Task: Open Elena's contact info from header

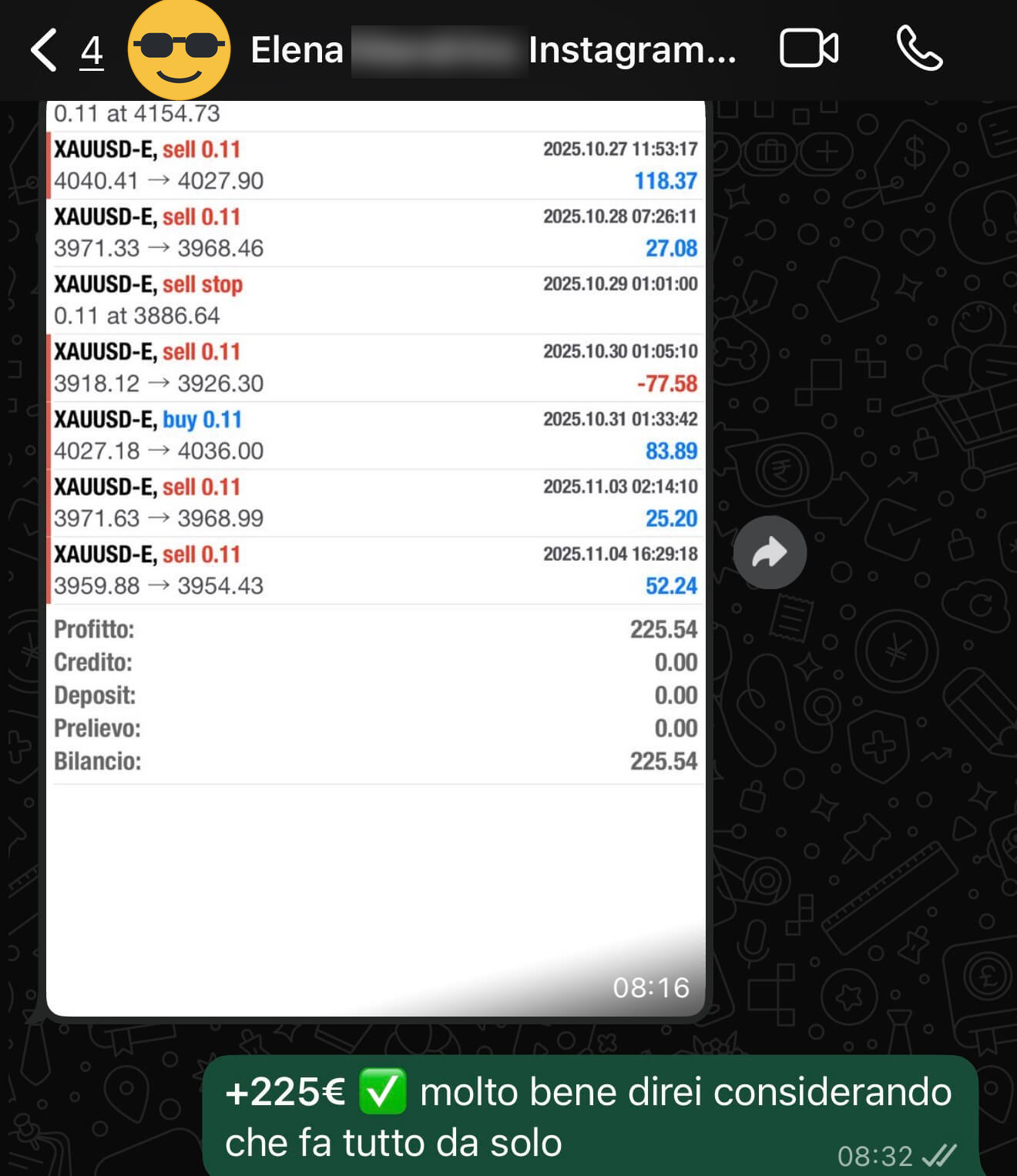Action: coord(493,50)
